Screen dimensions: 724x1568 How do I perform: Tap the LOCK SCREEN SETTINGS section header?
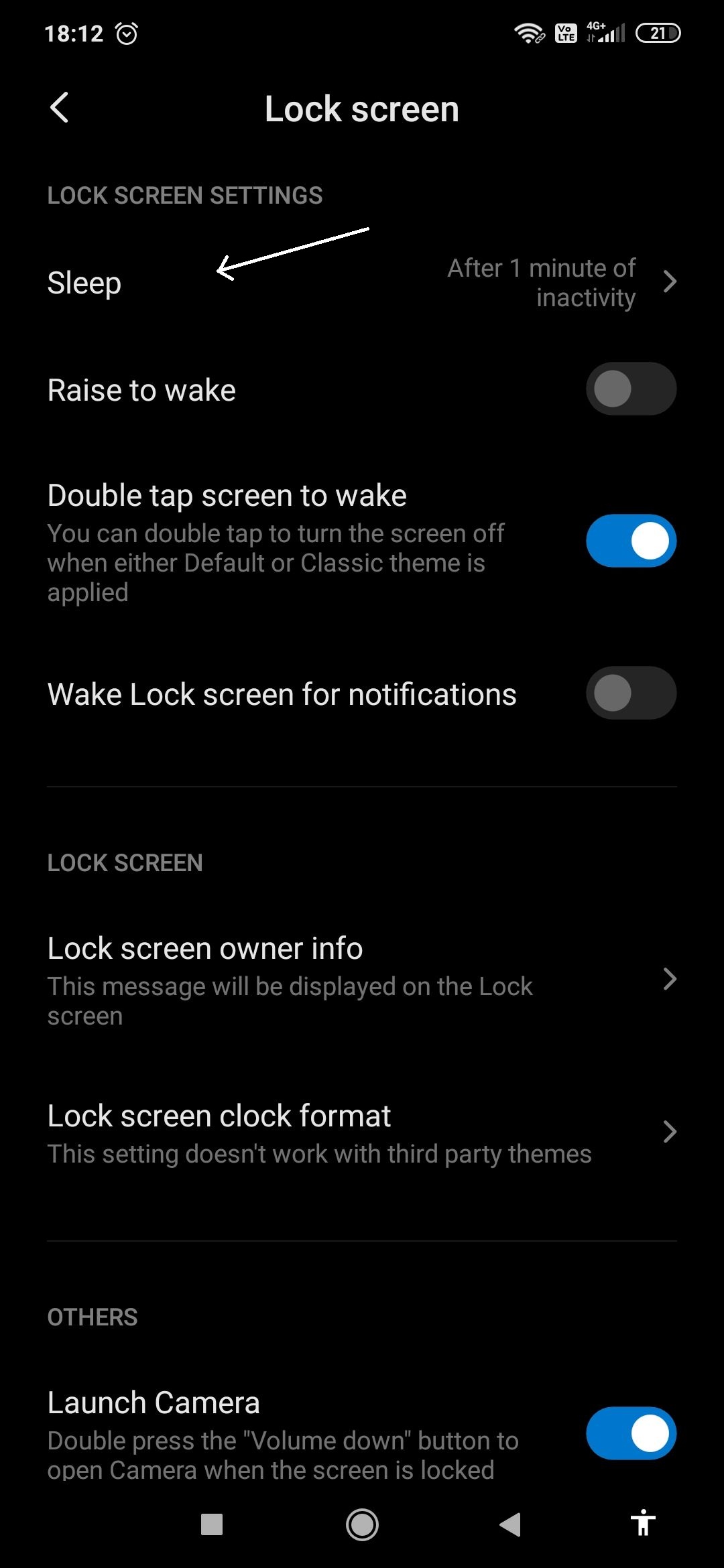click(x=185, y=195)
